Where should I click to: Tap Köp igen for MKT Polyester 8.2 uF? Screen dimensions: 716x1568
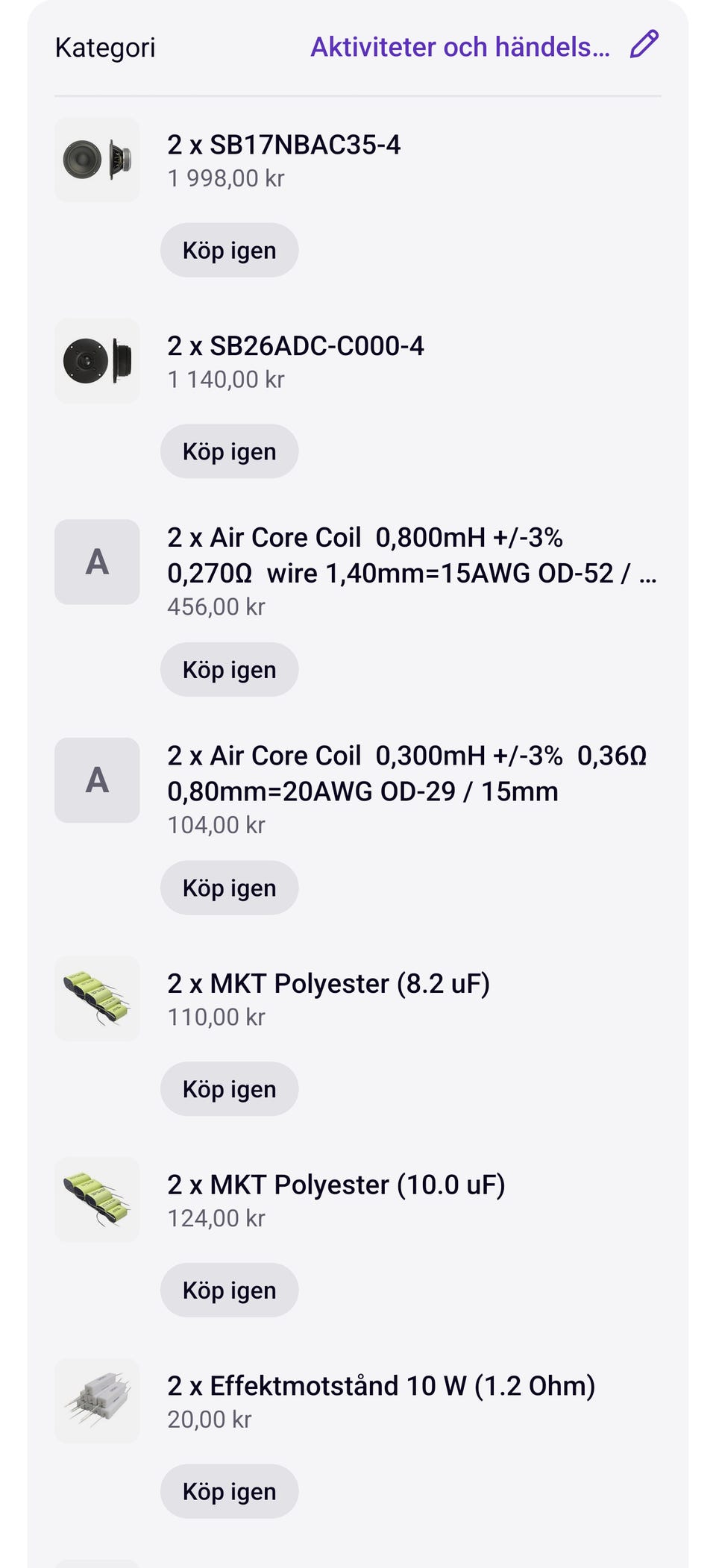click(x=229, y=1089)
